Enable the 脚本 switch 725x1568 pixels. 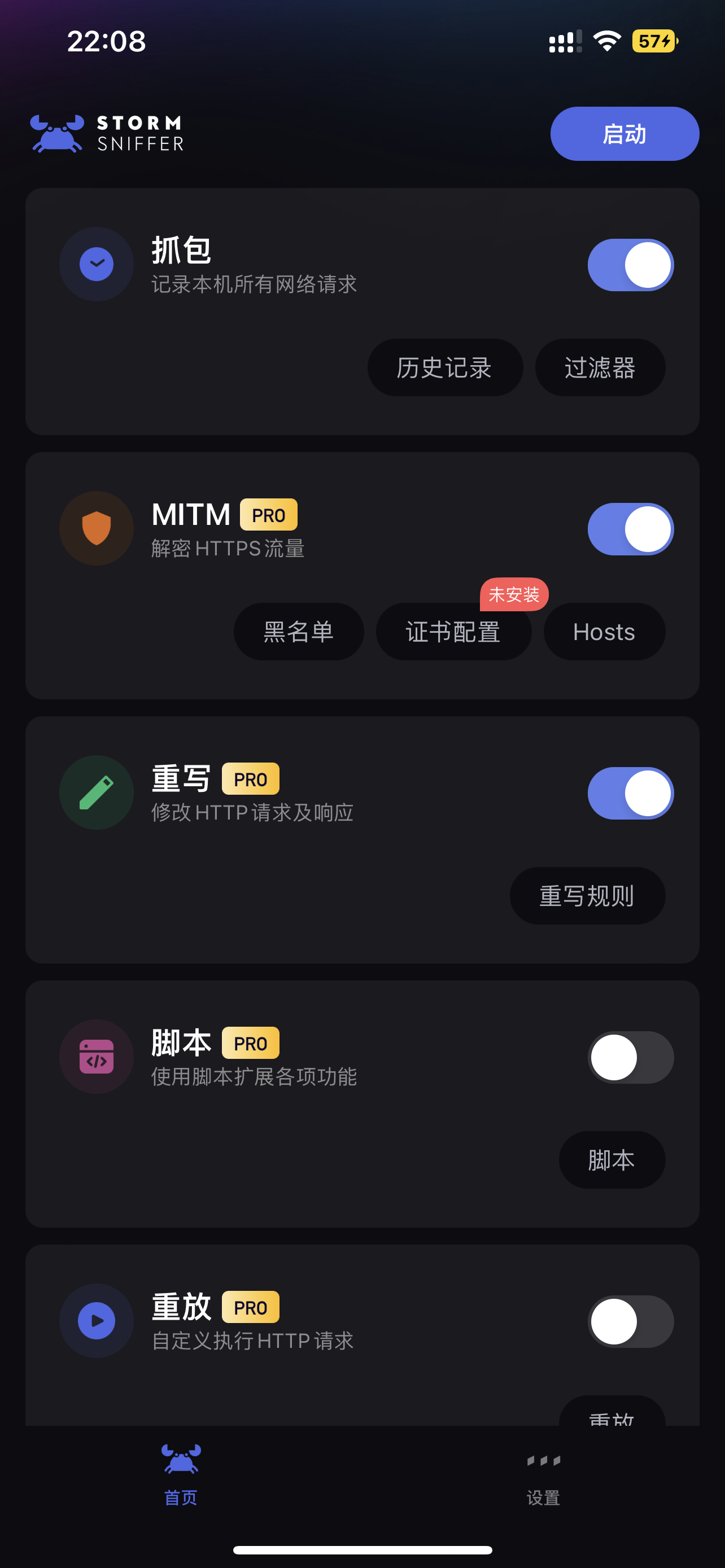click(630, 1057)
